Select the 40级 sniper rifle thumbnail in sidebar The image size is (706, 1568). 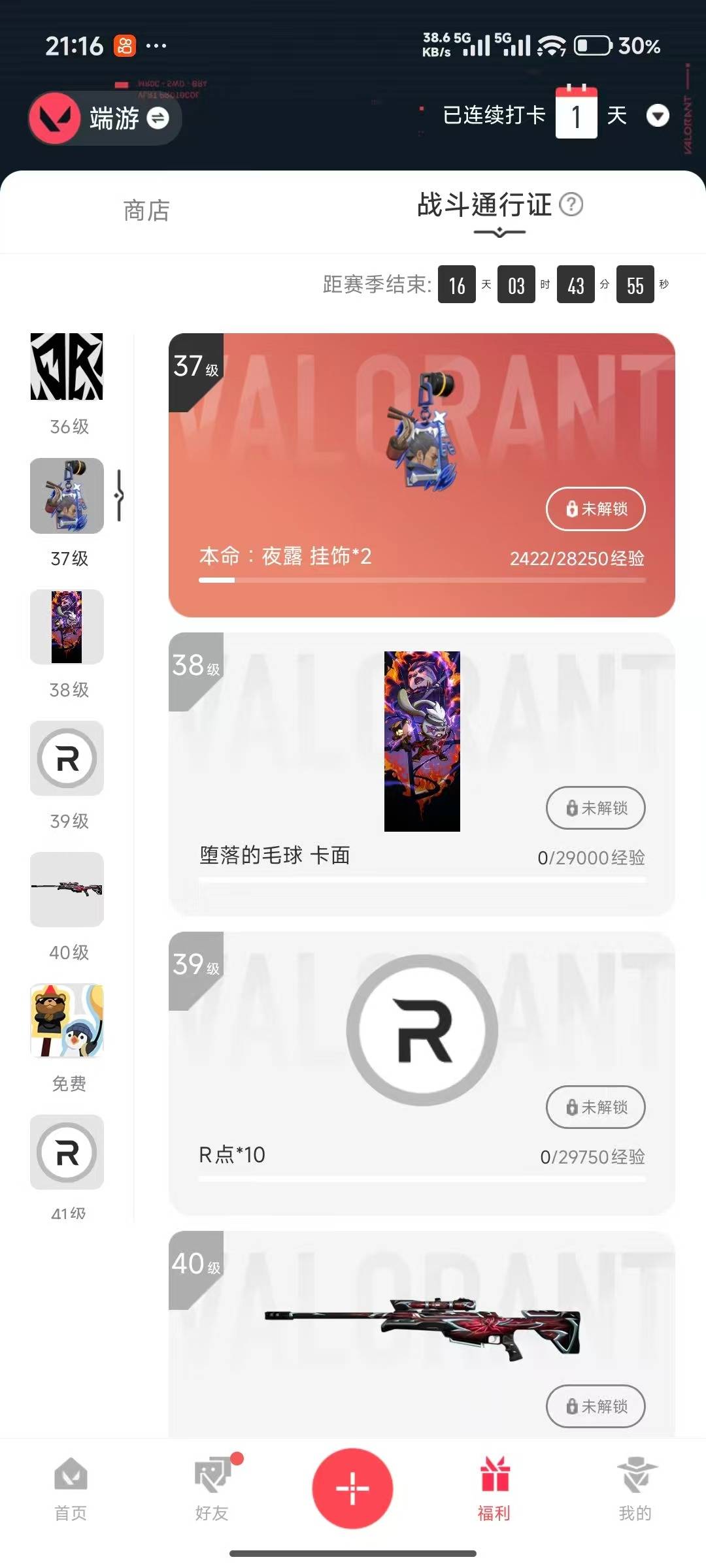pos(66,889)
